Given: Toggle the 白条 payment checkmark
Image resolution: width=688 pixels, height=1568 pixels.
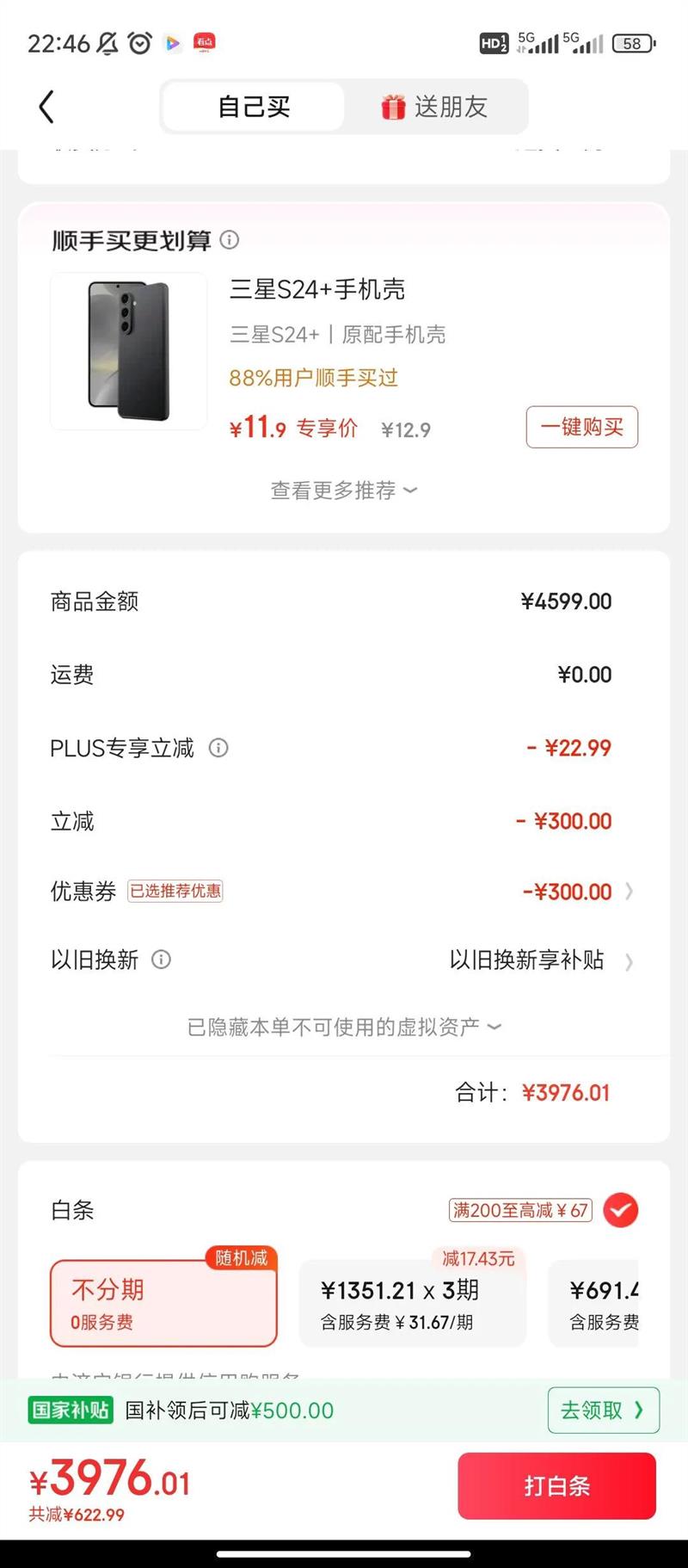Looking at the screenshot, I should pos(620,1210).
